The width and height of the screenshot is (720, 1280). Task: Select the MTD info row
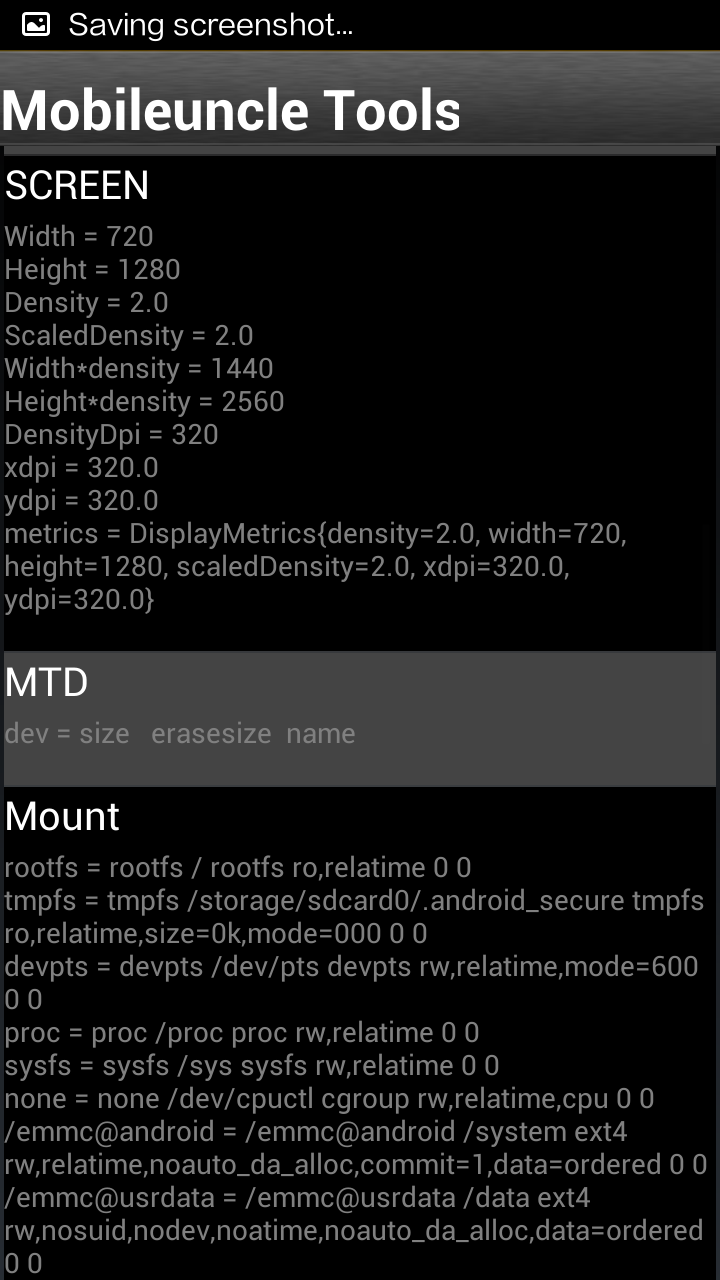[x=360, y=719]
